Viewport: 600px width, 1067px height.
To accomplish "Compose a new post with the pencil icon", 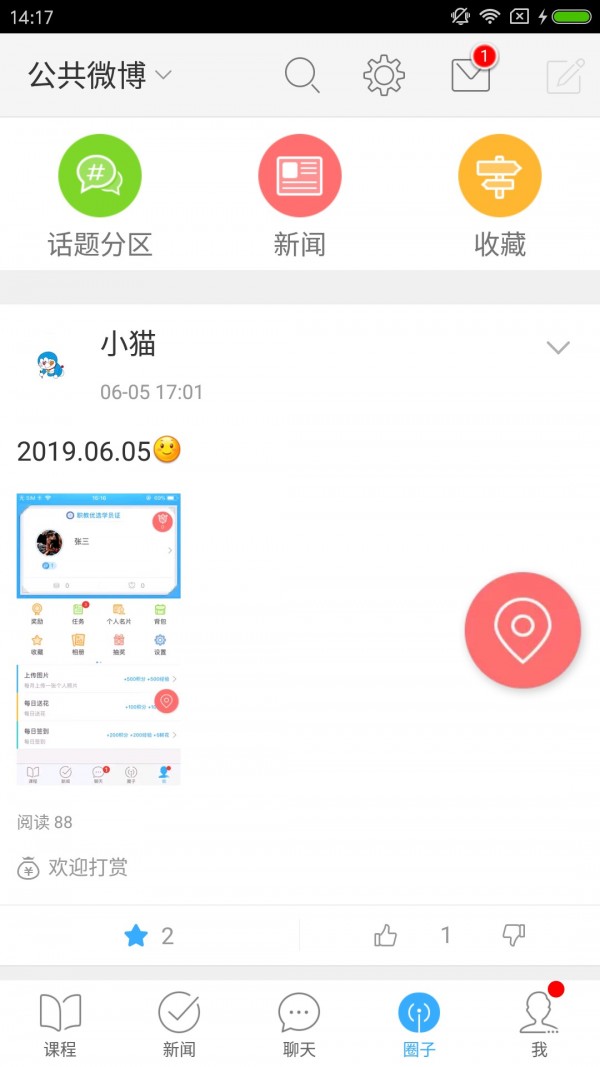I will click(565, 76).
